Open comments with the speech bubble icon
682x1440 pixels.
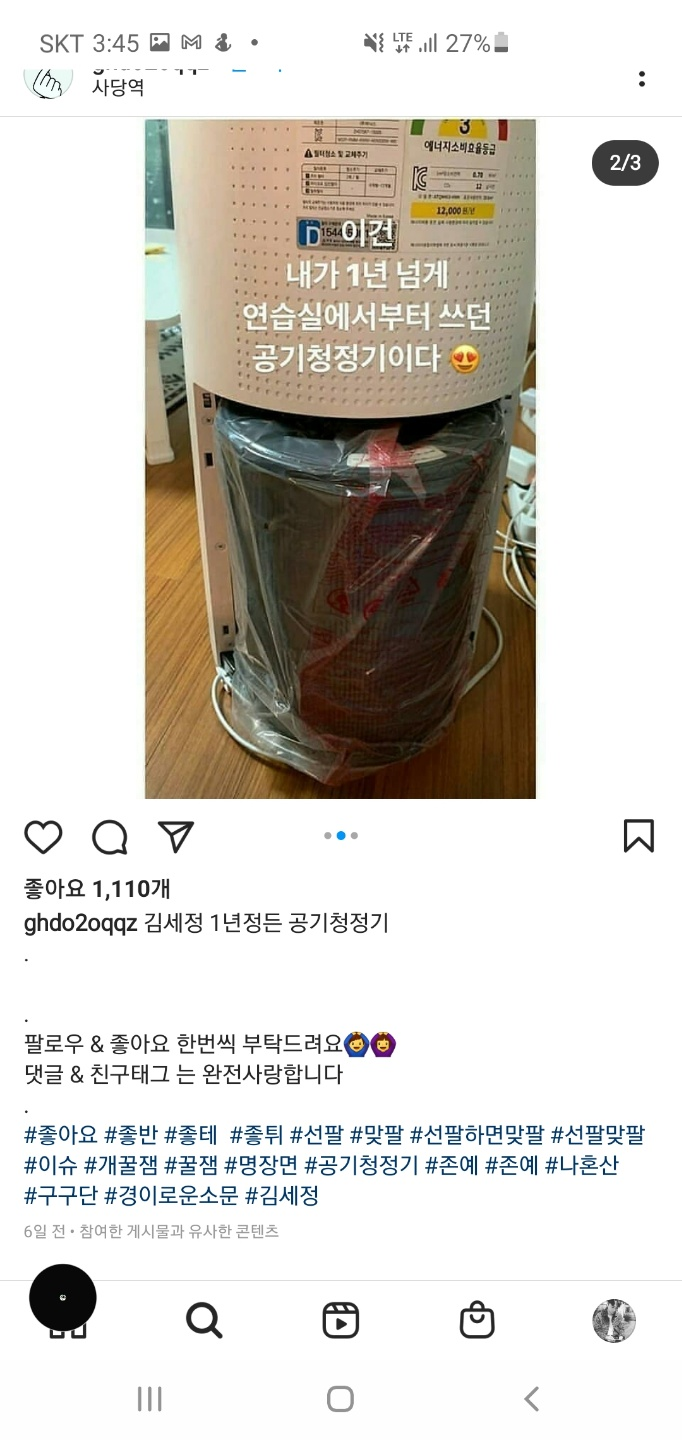tap(110, 837)
